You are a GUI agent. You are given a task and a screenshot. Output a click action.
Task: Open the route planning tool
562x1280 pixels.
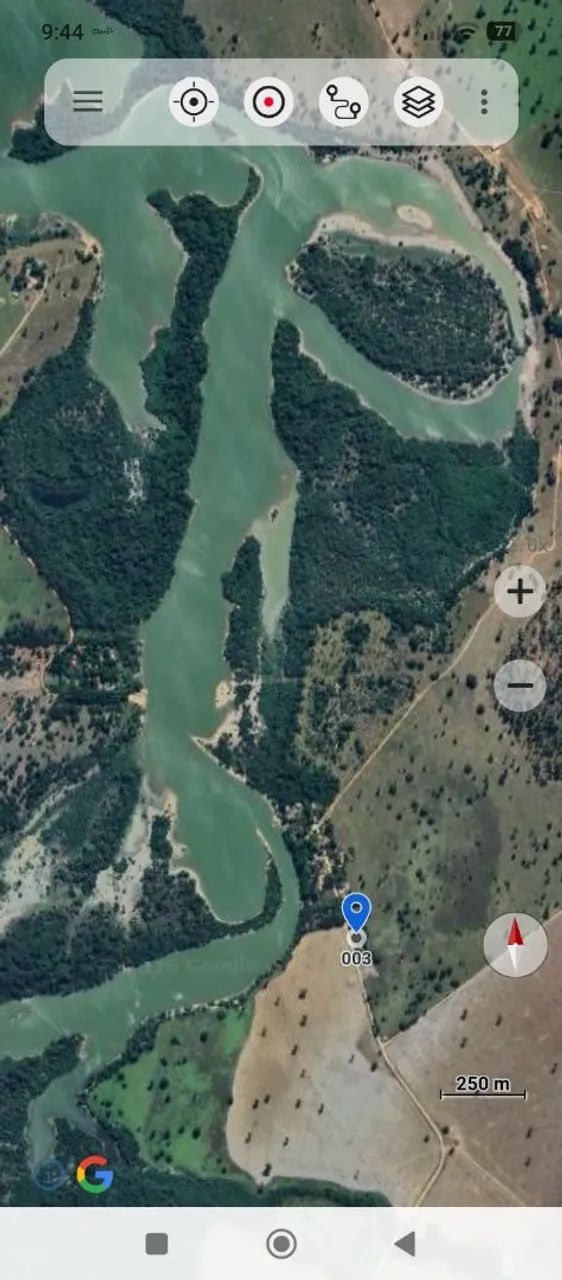[x=343, y=102]
